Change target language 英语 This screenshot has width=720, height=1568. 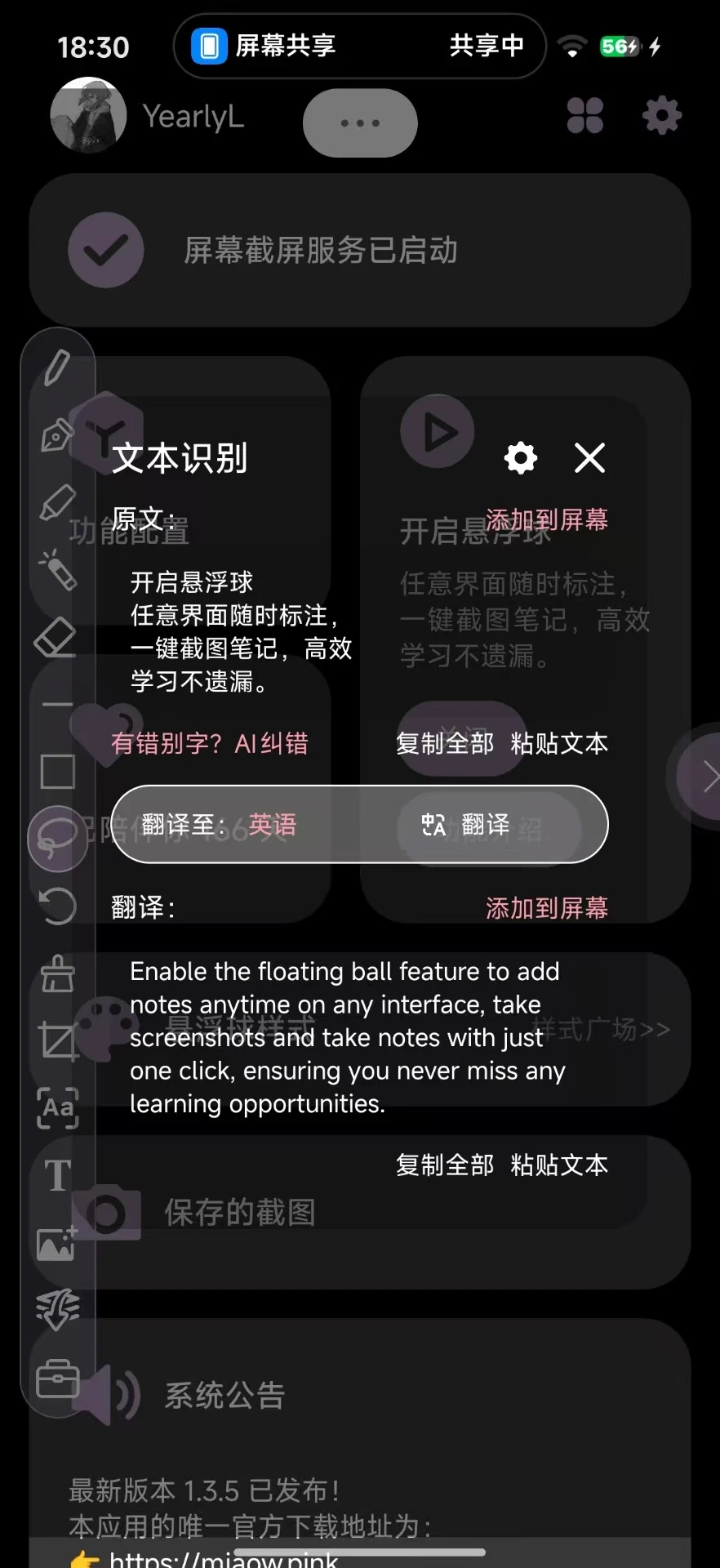[273, 824]
